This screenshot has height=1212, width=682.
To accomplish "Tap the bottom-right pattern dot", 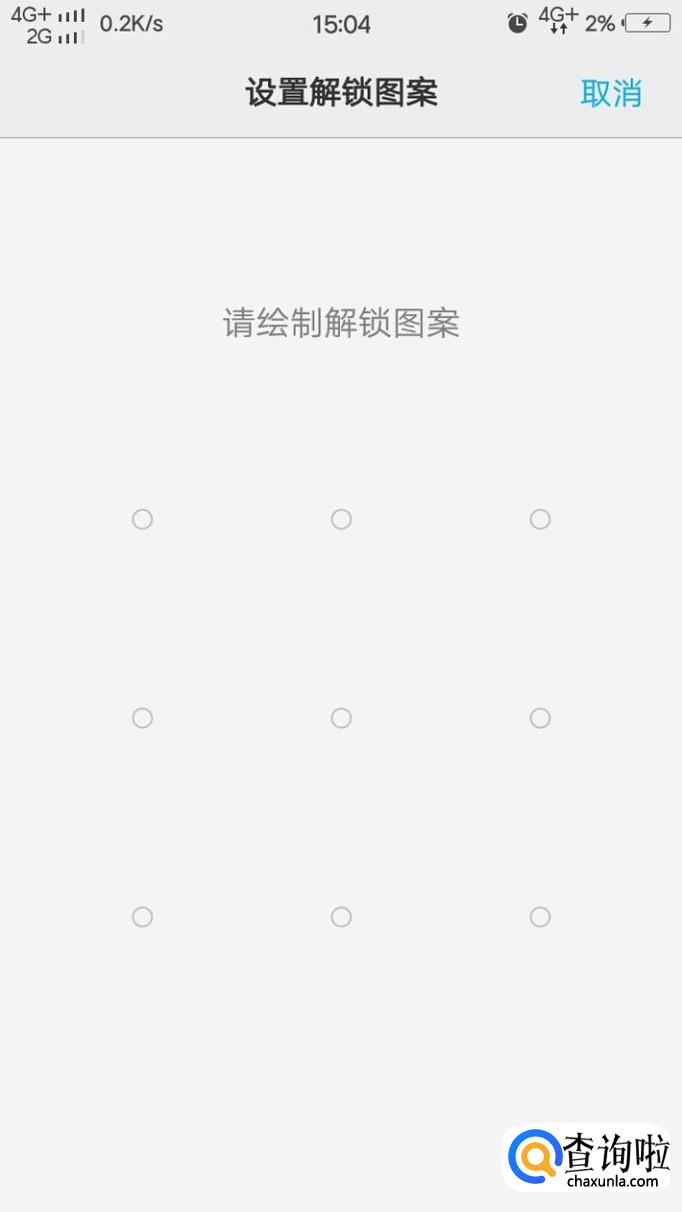I will tap(540, 917).
